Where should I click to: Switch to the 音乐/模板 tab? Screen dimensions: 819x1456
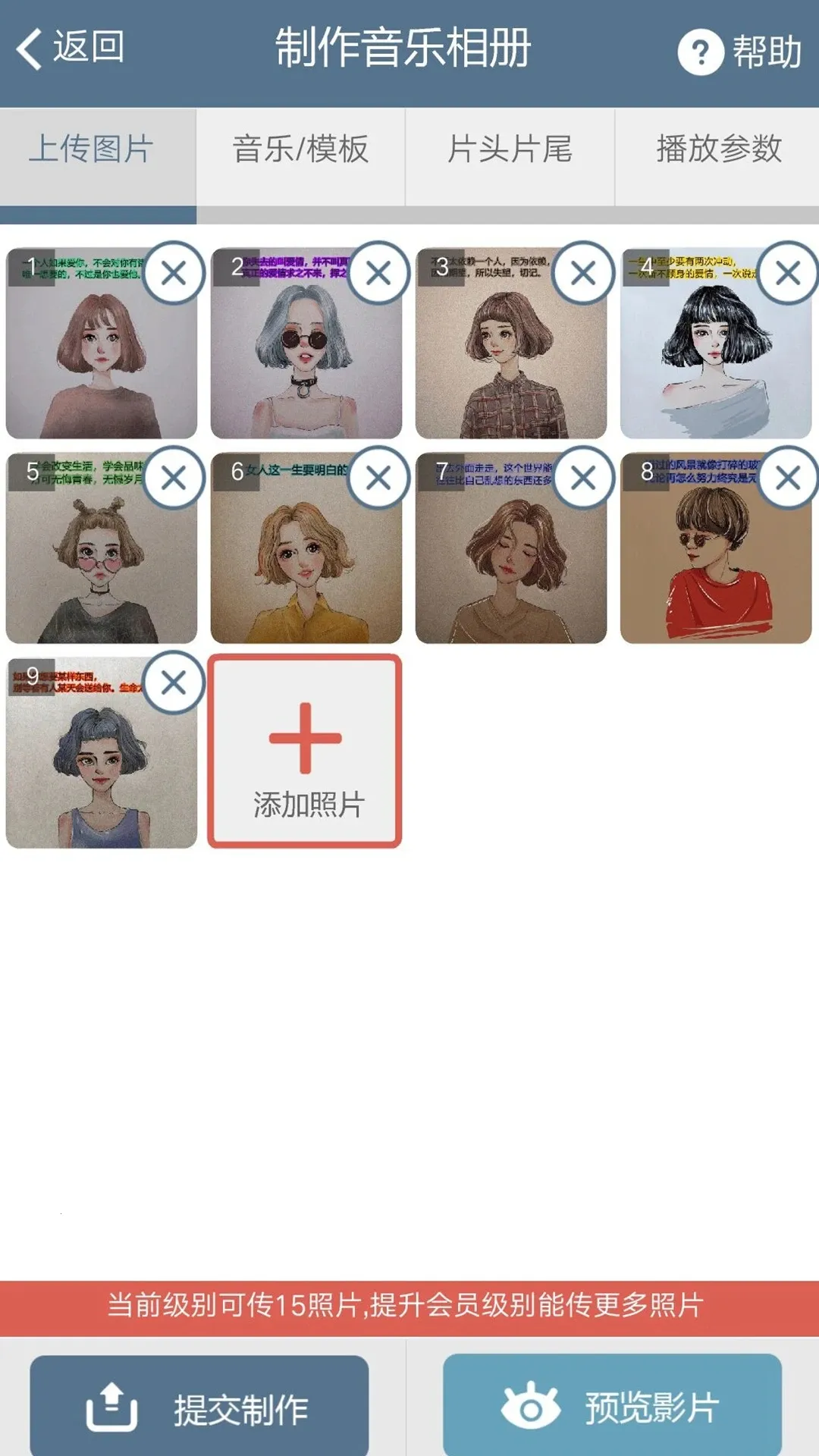coord(302,150)
